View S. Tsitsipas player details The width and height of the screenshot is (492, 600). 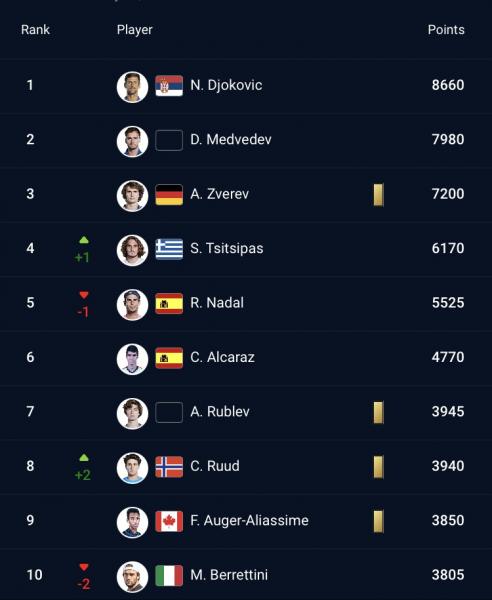click(x=246, y=249)
